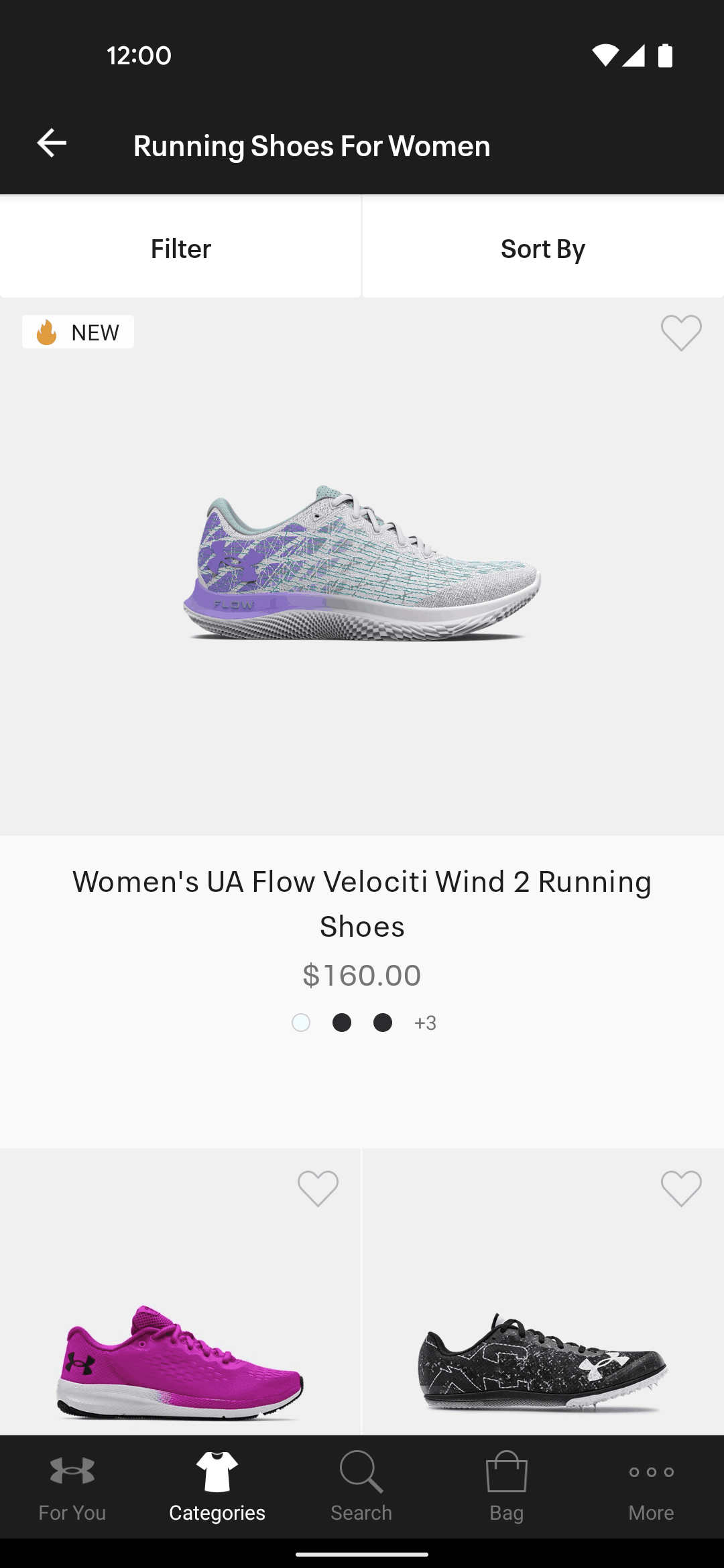Switch to the Search tab

(x=361, y=1486)
